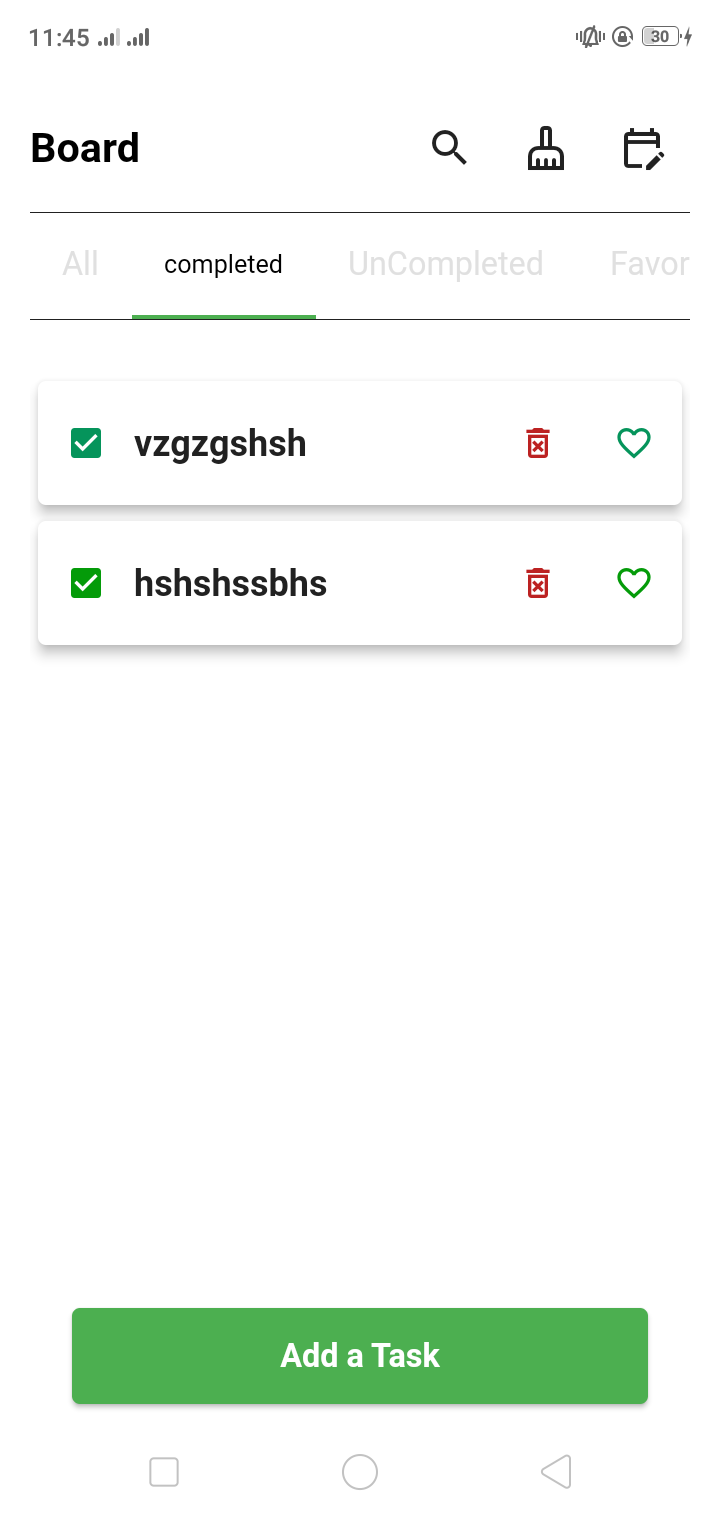The image size is (720, 1520).
Task: Go back using the system back button
Action: (x=556, y=1472)
